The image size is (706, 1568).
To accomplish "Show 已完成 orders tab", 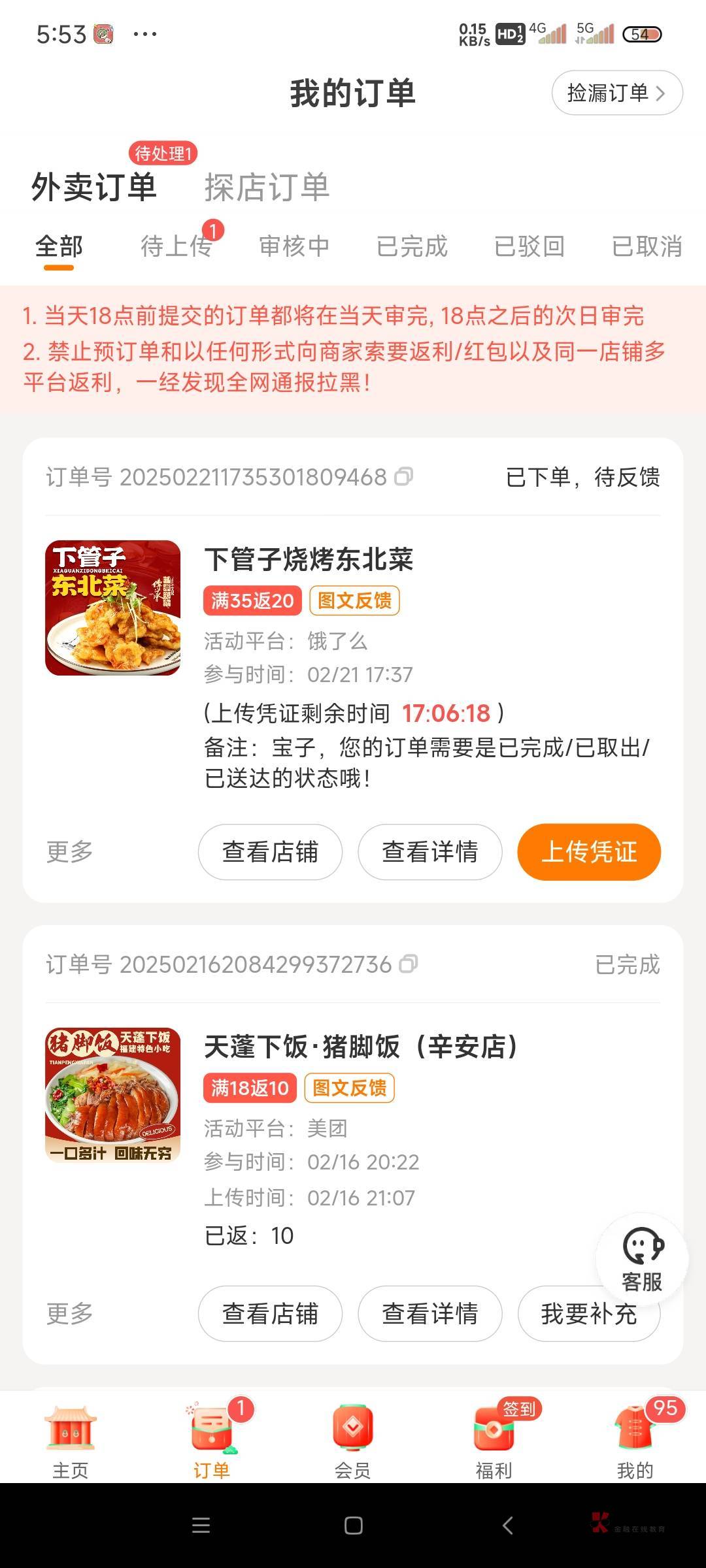I will [412, 246].
